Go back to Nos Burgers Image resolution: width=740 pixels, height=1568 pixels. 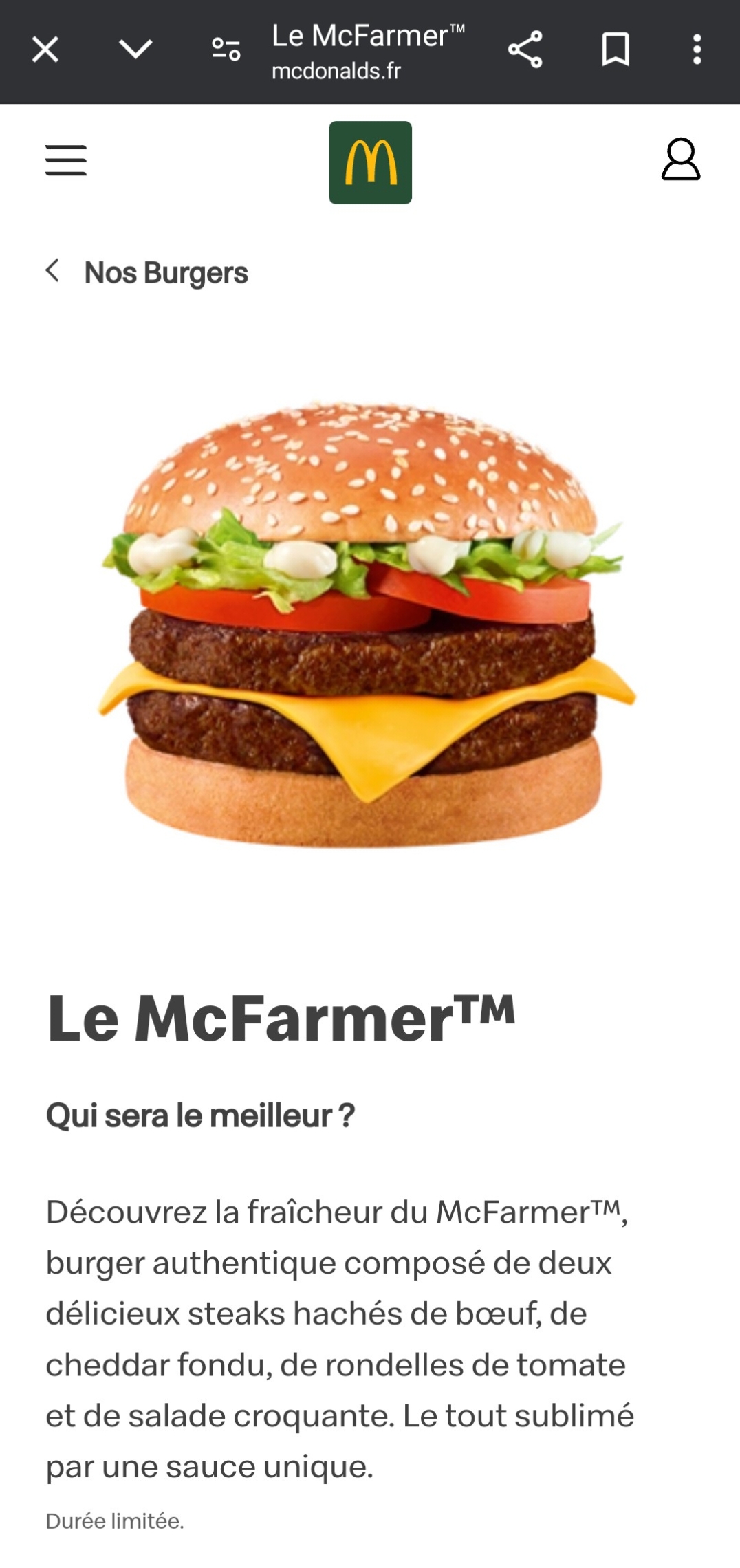coord(146,272)
